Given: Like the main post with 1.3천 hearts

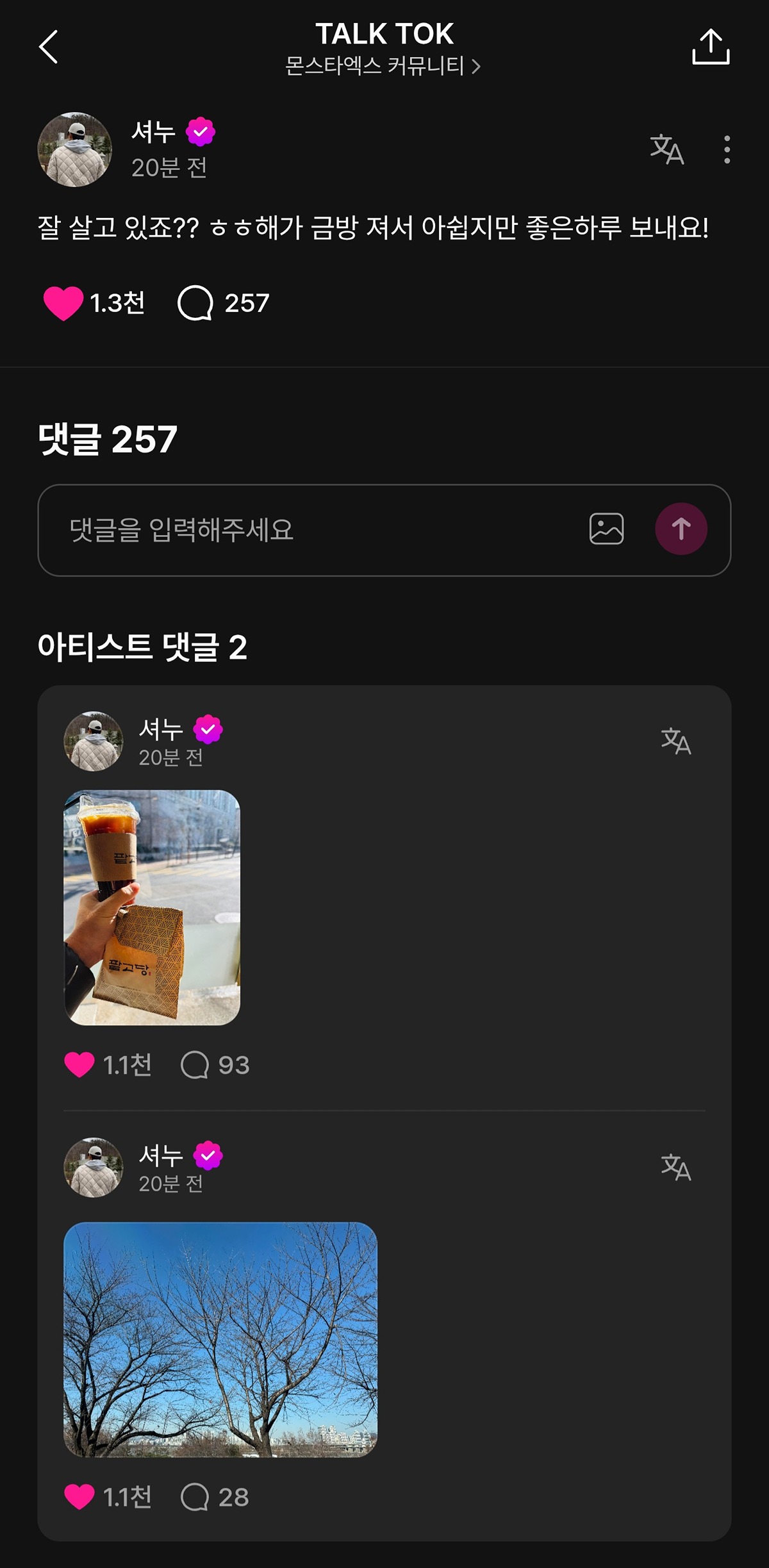Looking at the screenshot, I should [63, 303].
